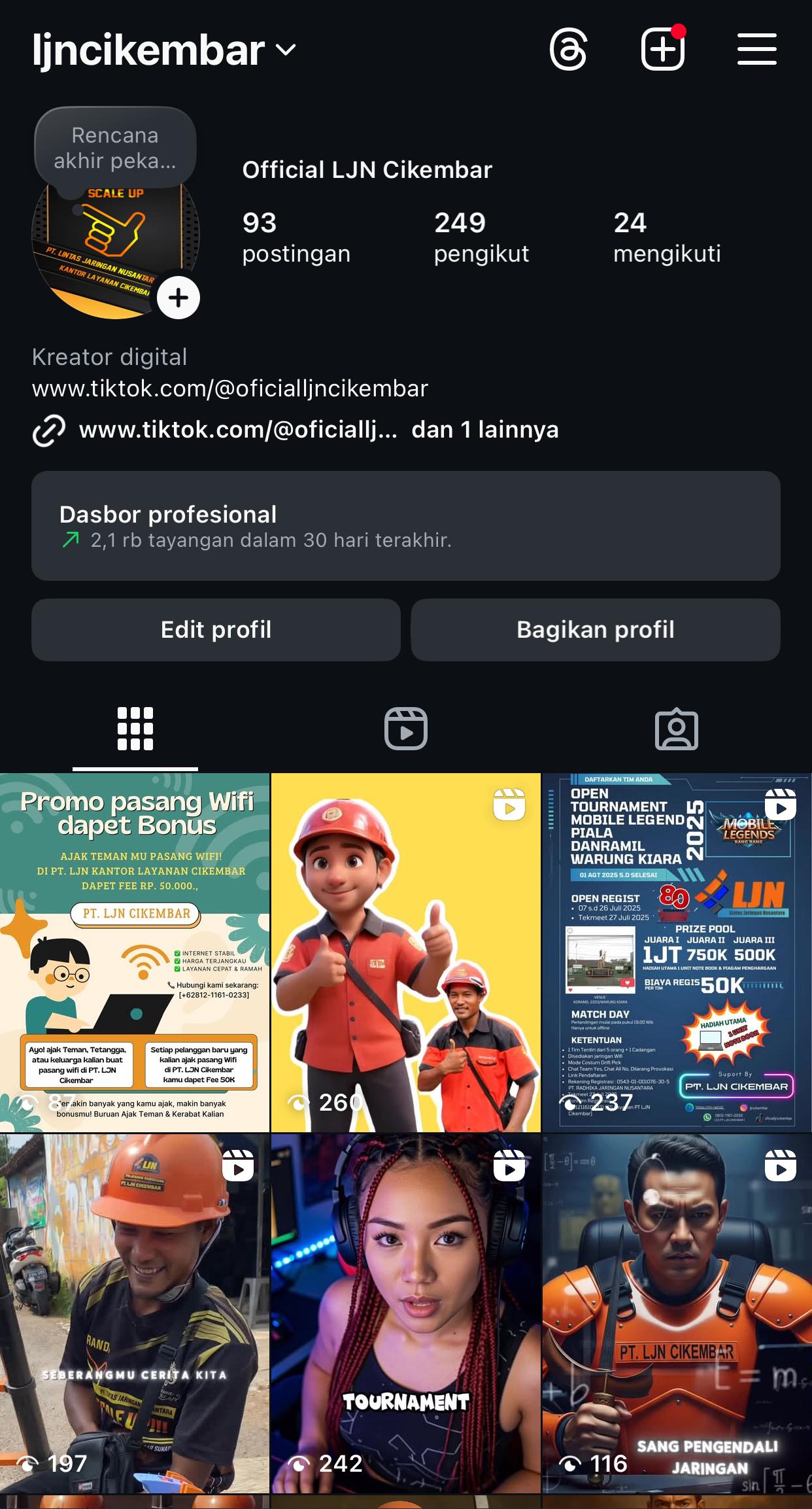Open the "Tournament" reel with 242 views
Image resolution: width=812 pixels, height=1509 pixels.
pos(406,1313)
